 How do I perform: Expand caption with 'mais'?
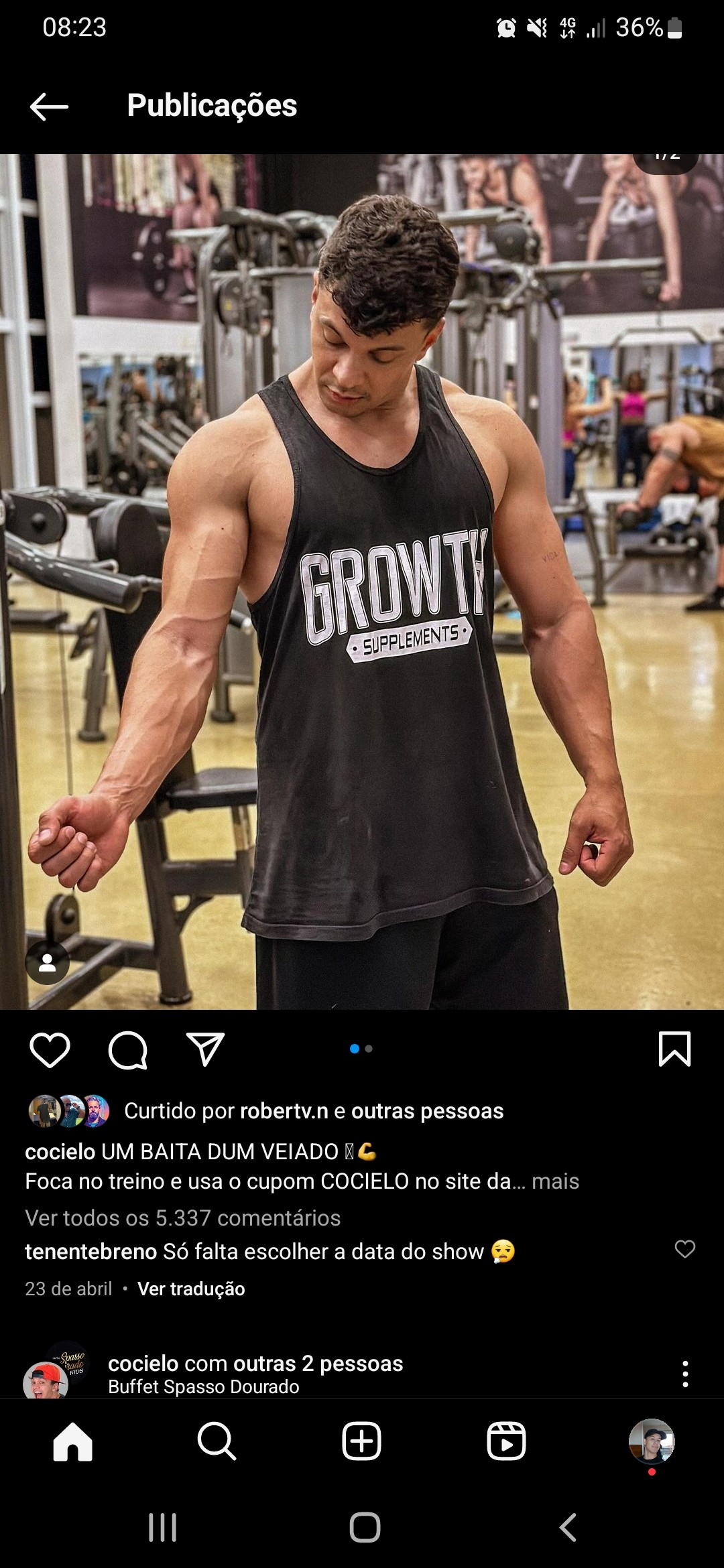pos(555,1181)
